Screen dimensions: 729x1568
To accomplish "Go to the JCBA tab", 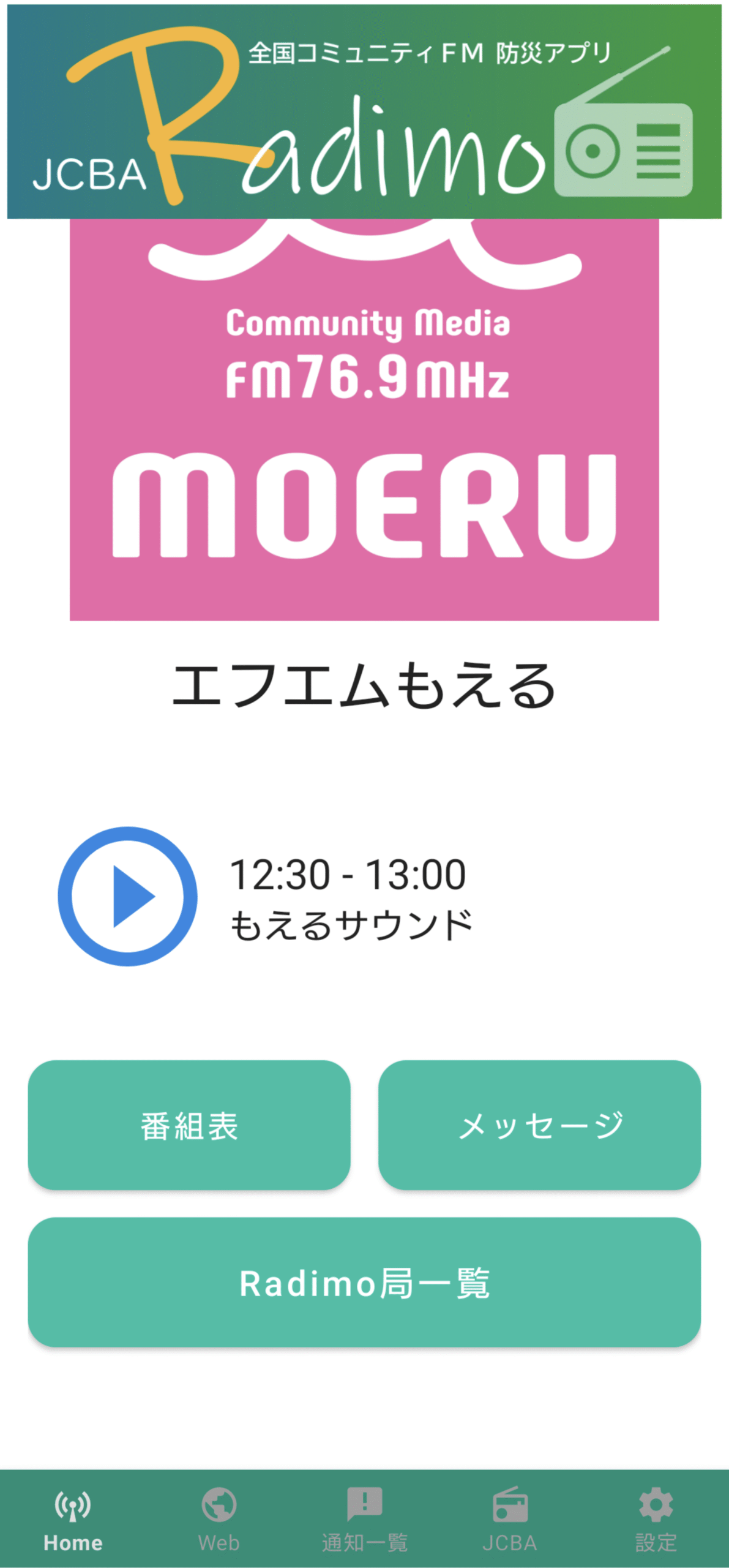I will [510, 1519].
